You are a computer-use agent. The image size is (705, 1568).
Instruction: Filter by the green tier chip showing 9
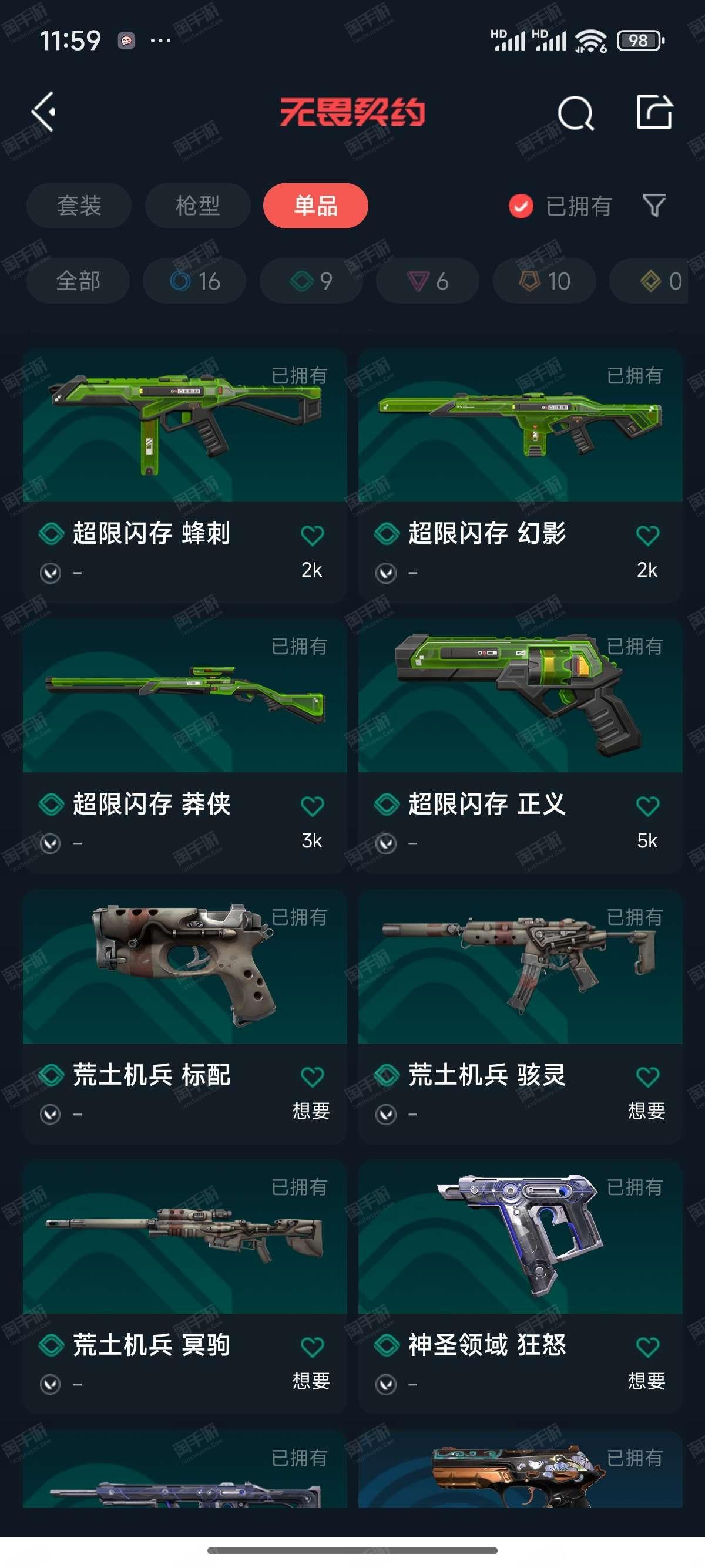coord(311,281)
